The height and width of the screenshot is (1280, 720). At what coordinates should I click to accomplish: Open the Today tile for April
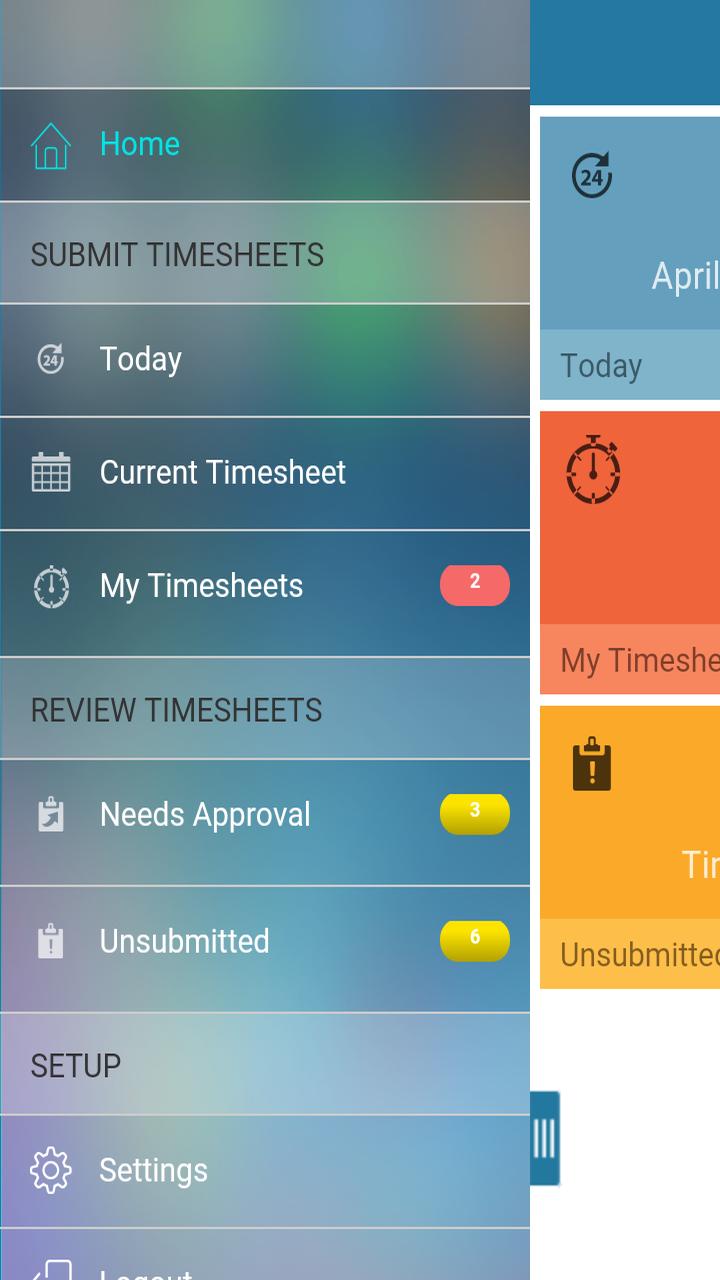click(x=630, y=258)
